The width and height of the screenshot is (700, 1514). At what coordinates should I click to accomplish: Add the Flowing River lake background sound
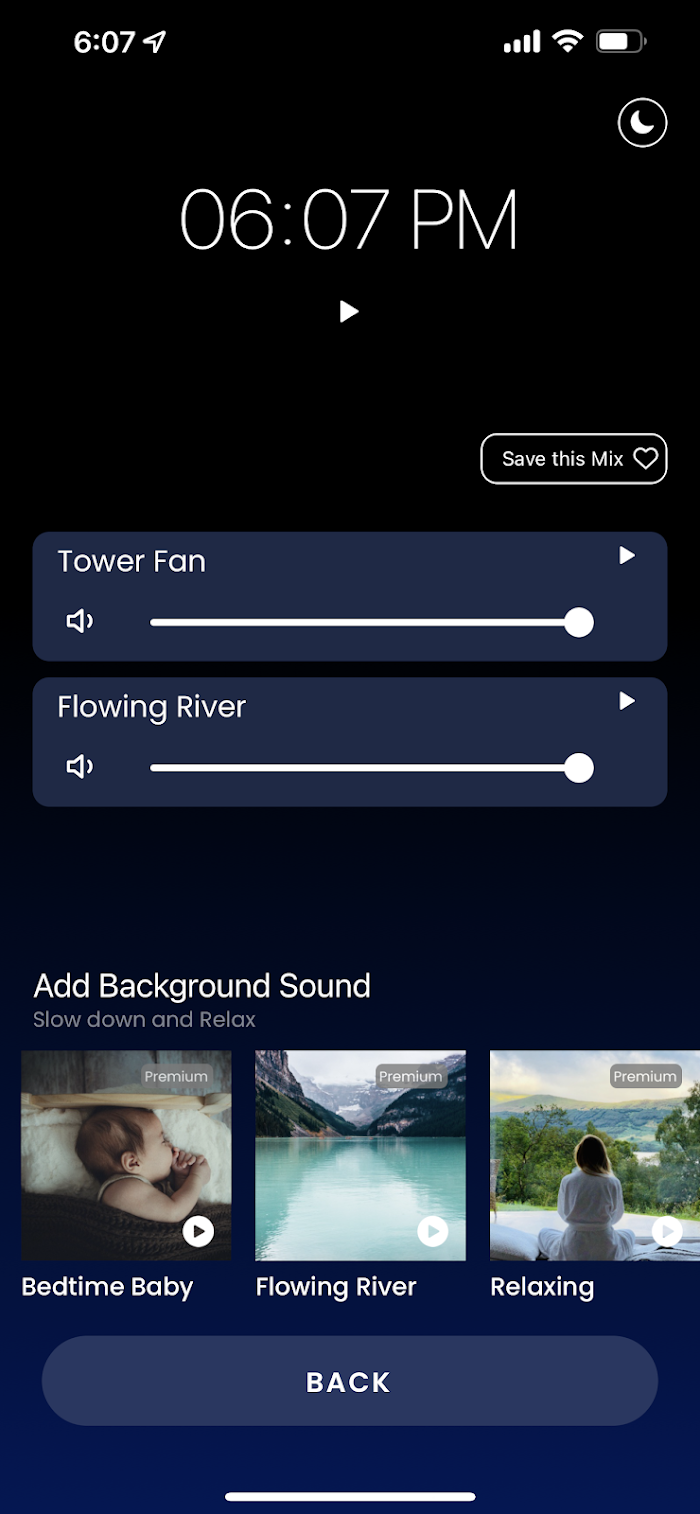[x=360, y=1155]
